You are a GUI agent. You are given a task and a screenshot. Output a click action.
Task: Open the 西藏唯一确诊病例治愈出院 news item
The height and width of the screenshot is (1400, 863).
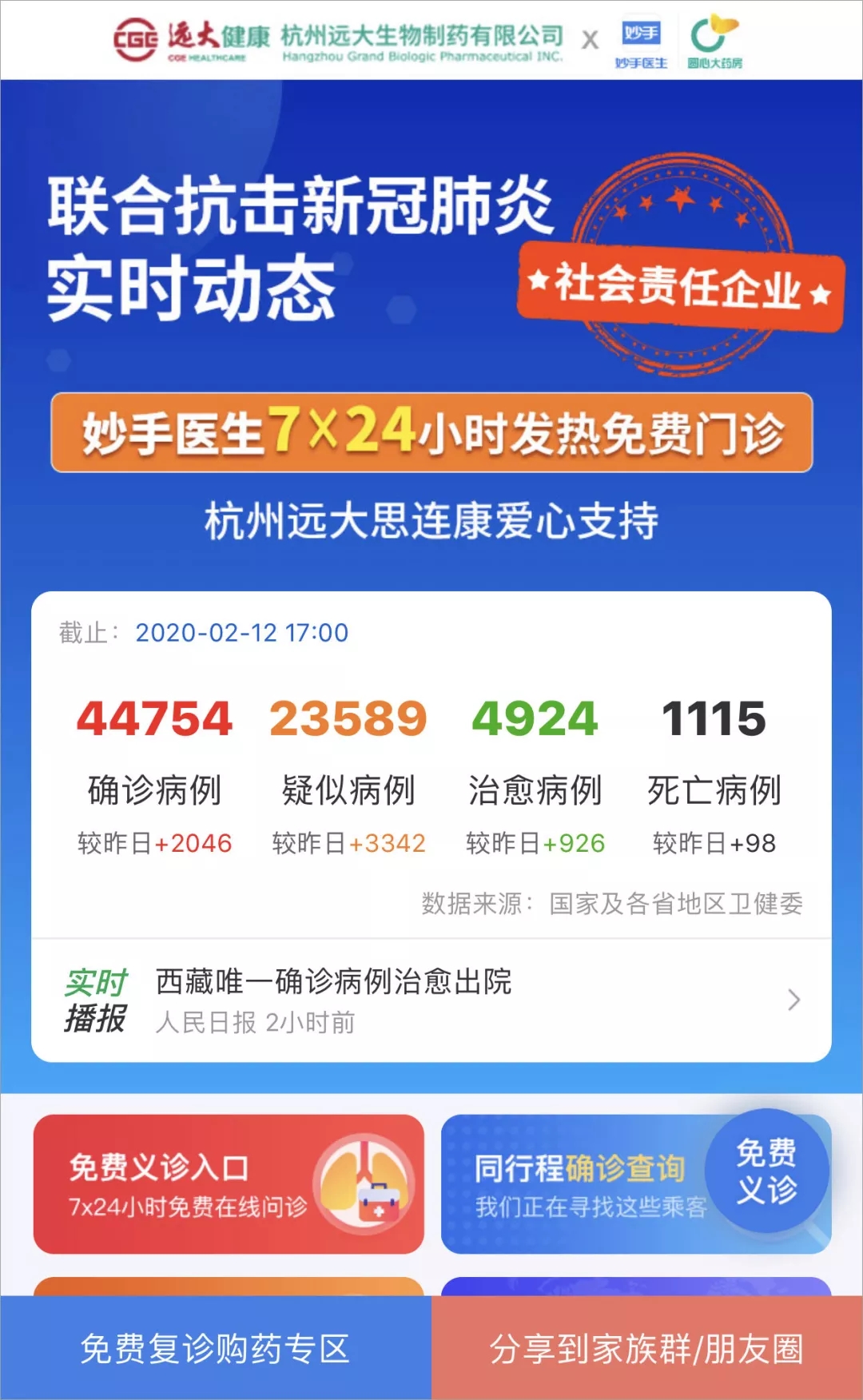coord(431,1000)
